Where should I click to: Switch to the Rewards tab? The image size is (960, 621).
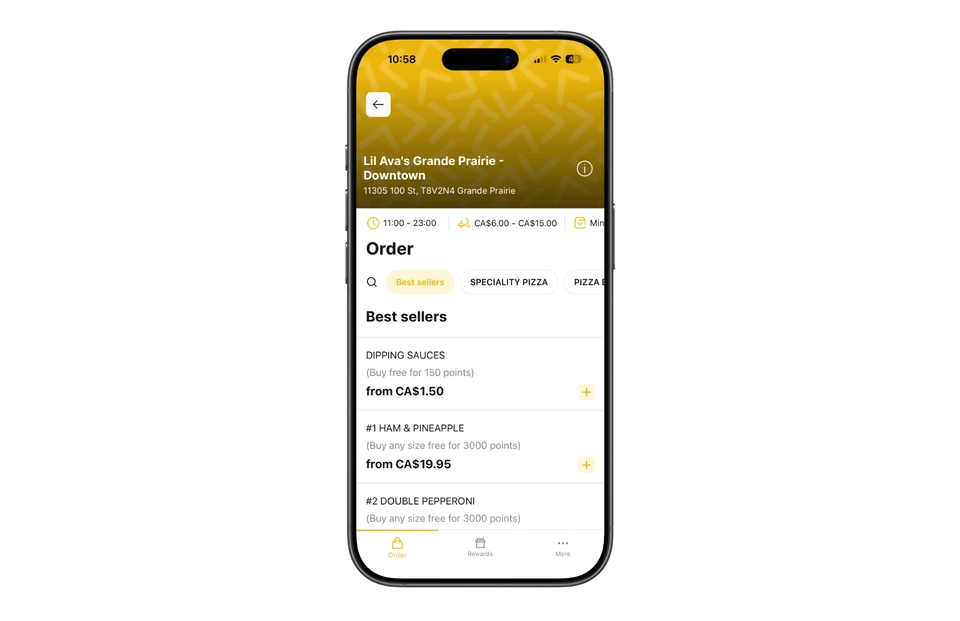tap(480, 547)
